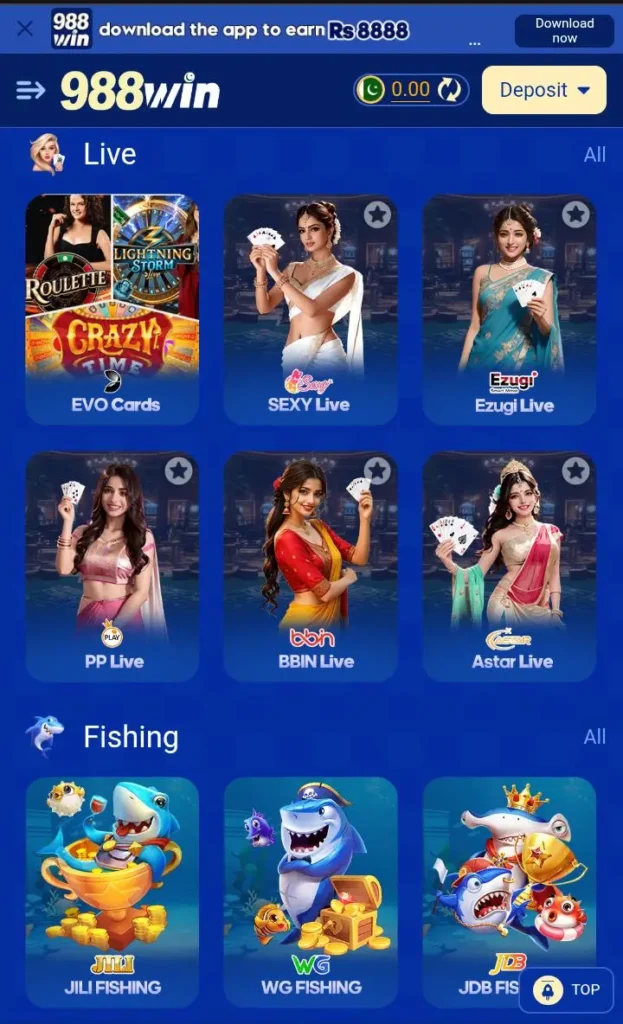This screenshot has width=623, height=1024.
Task: View all Fishing games
Action: 594,737
